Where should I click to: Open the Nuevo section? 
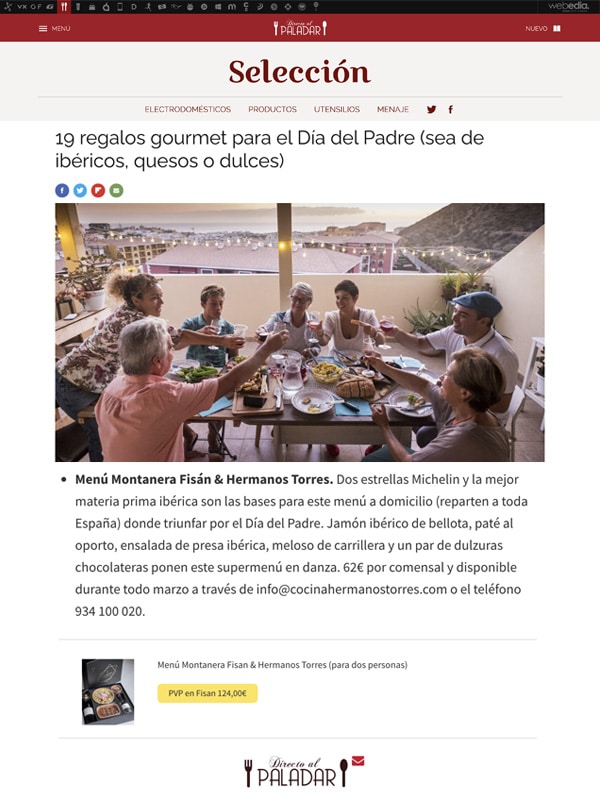pos(543,28)
